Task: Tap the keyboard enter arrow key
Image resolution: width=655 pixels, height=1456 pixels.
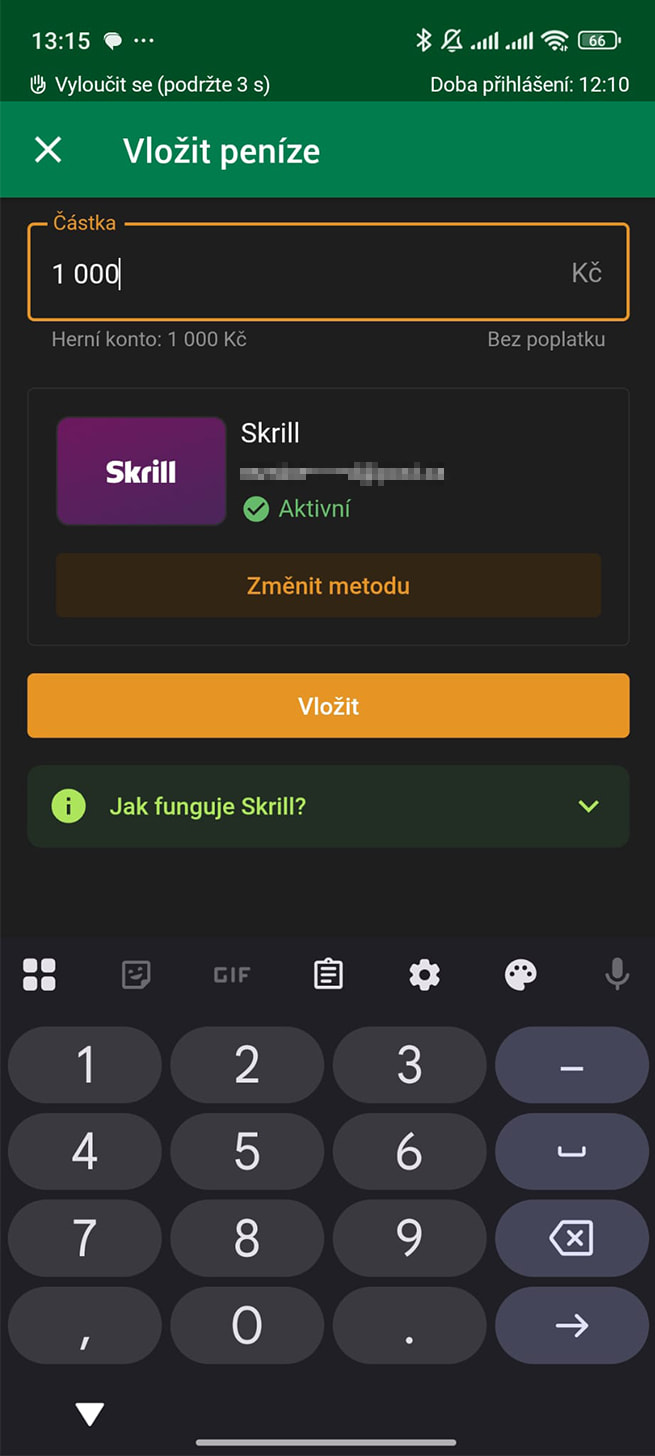Action: pos(571,1325)
